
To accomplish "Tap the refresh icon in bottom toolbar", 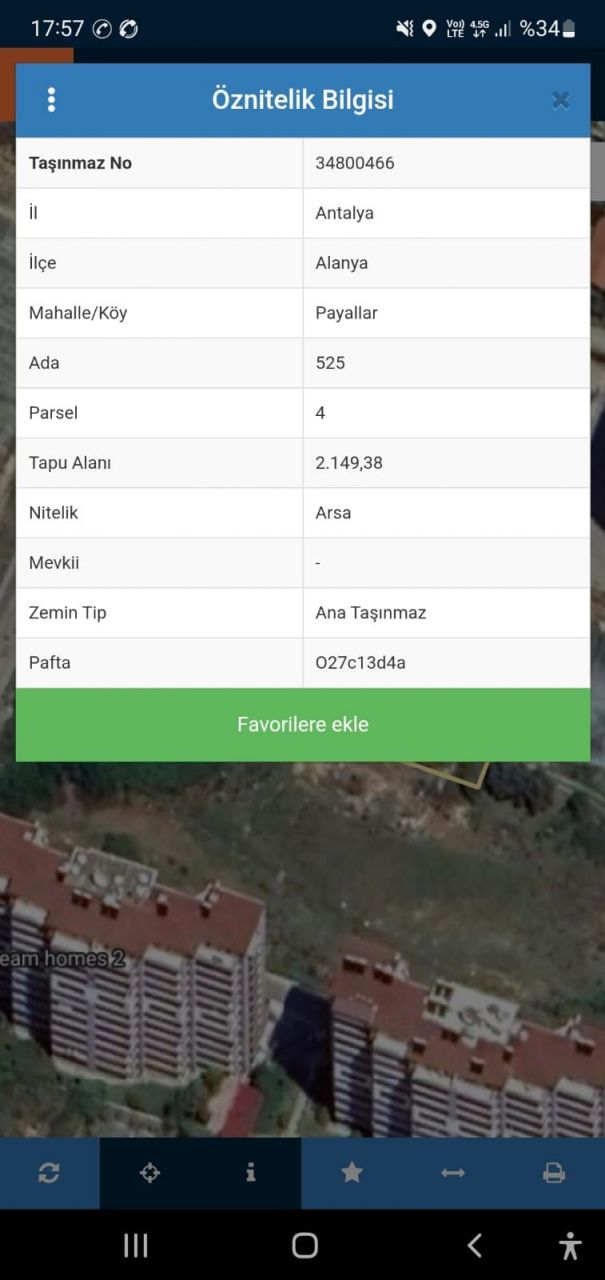I will click(x=49, y=1173).
